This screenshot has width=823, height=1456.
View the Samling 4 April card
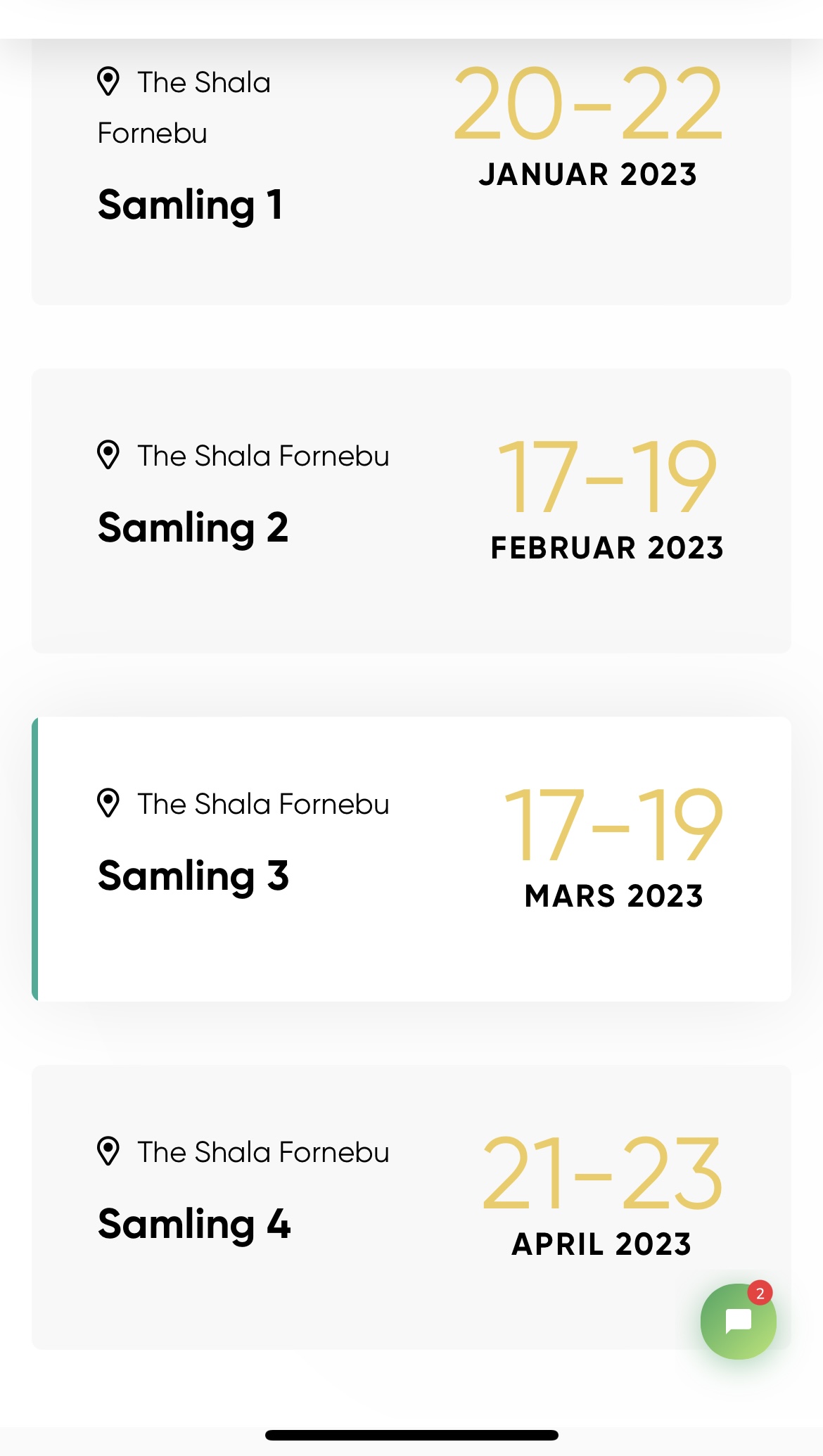412,1207
